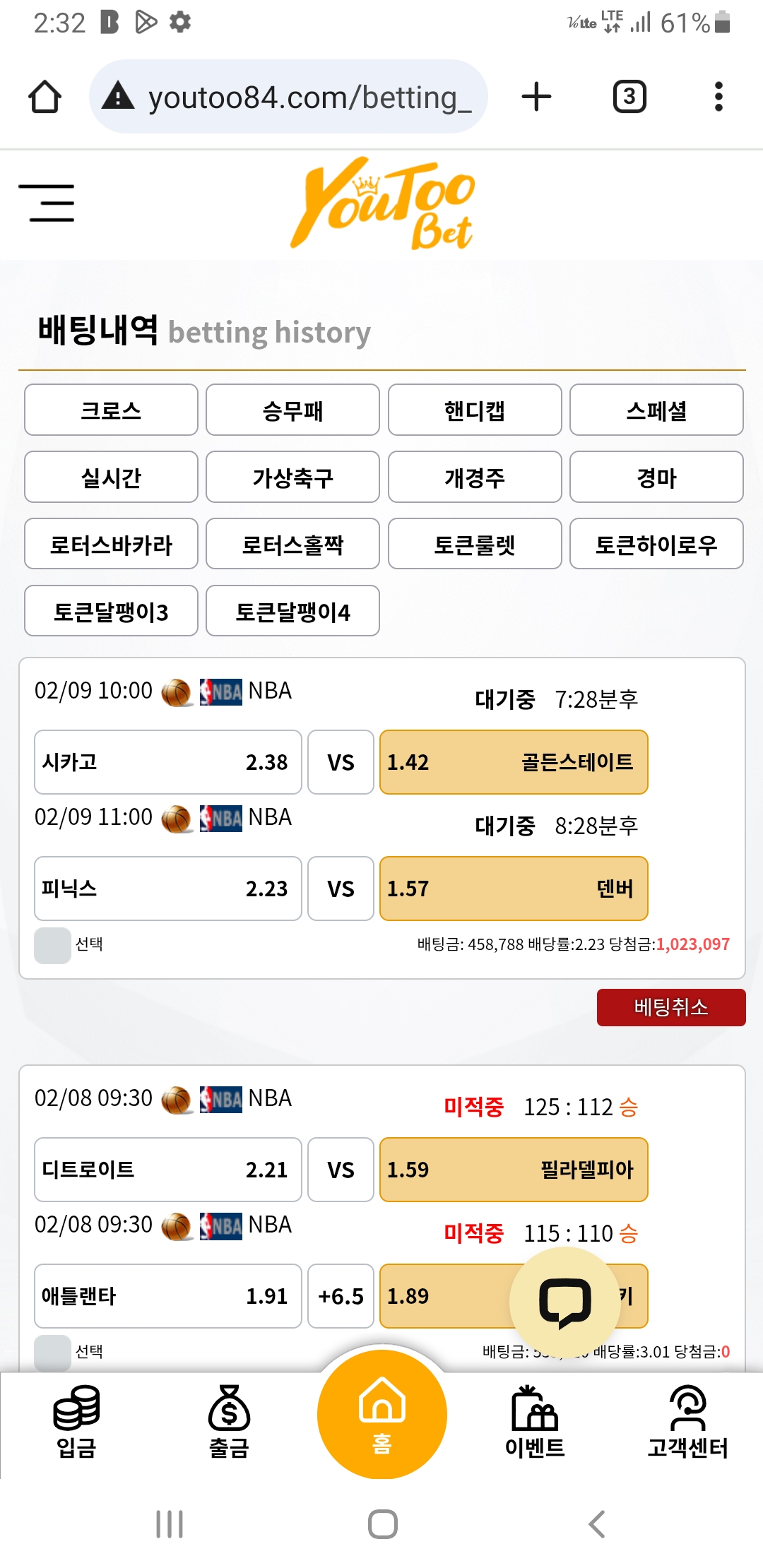
Task: Select the 승무패 filter
Action: click(292, 410)
